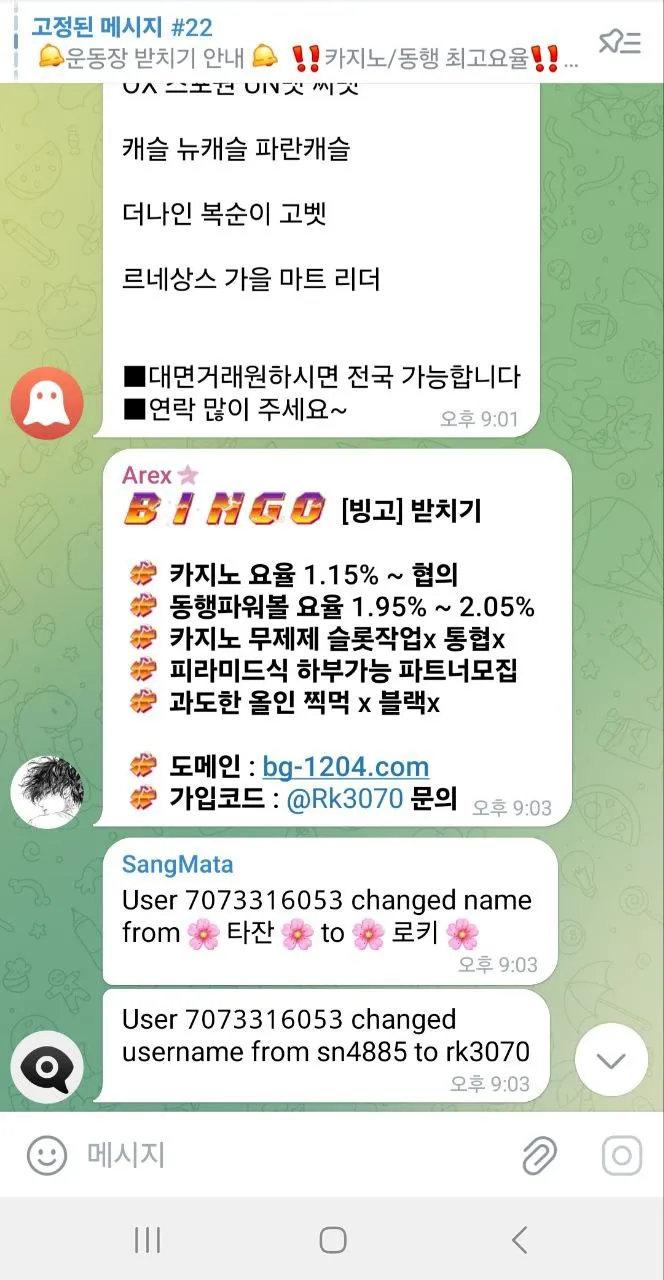The width and height of the screenshot is (664, 1280).
Task: View Arex's avatar profile
Action: pyautogui.click(x=47, y=792)
